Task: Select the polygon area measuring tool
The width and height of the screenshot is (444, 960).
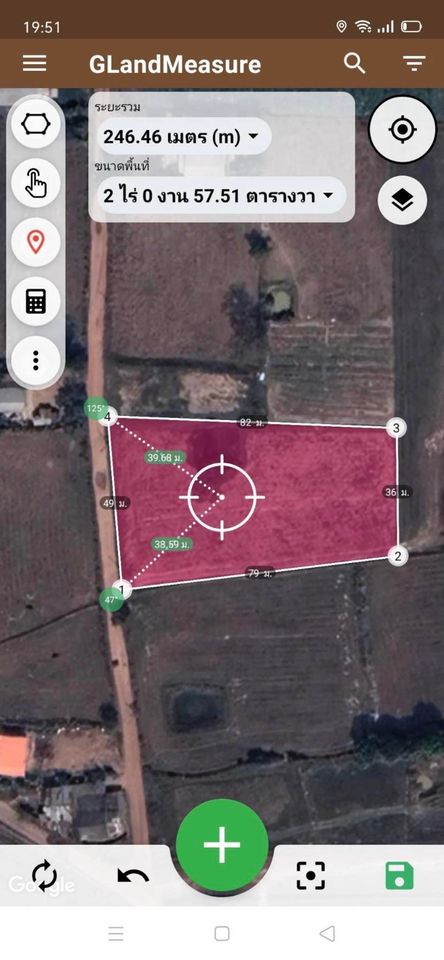Action: pos(36,124)
